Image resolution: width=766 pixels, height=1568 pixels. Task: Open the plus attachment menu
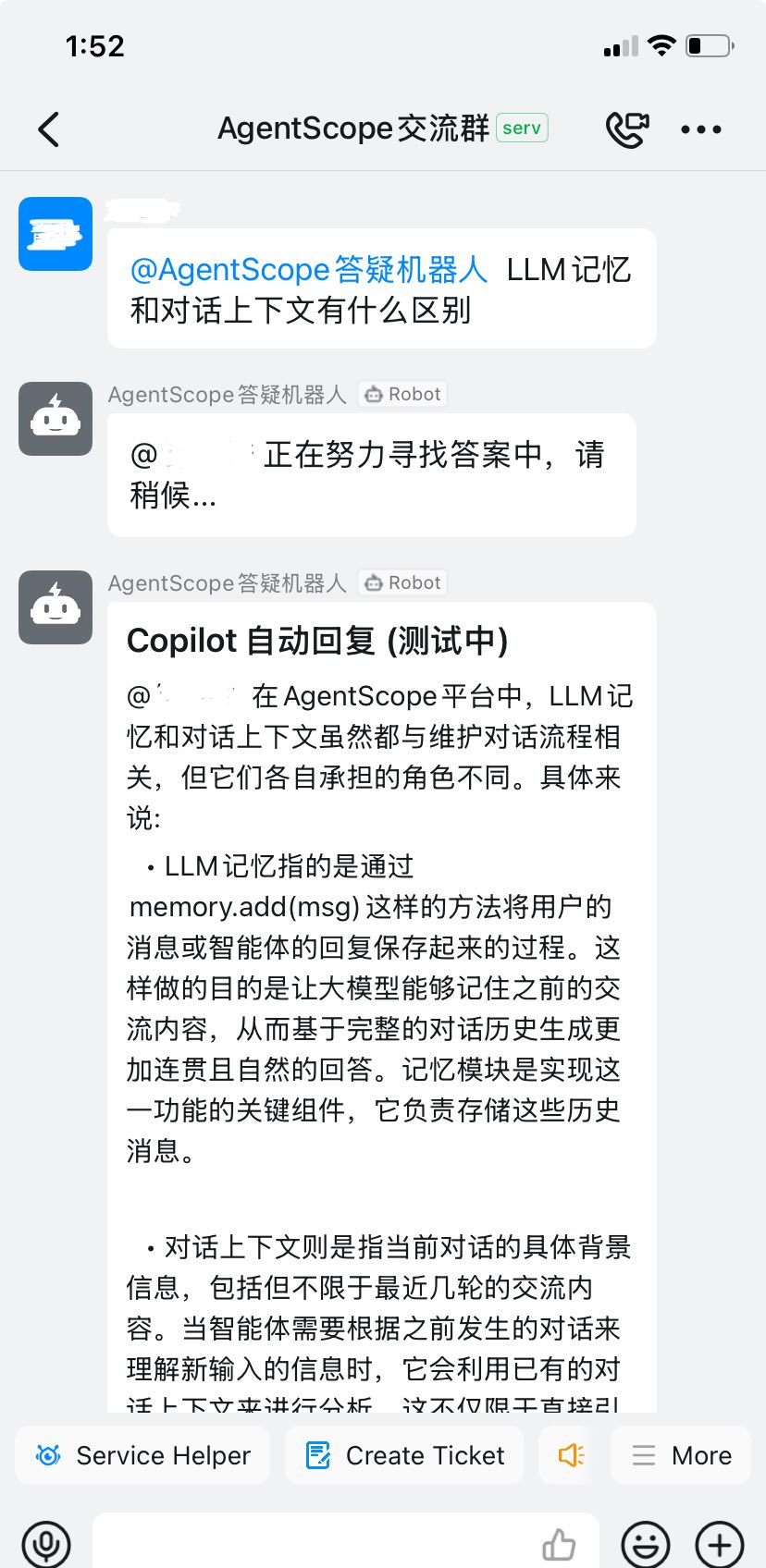(x=719, y=1543)
